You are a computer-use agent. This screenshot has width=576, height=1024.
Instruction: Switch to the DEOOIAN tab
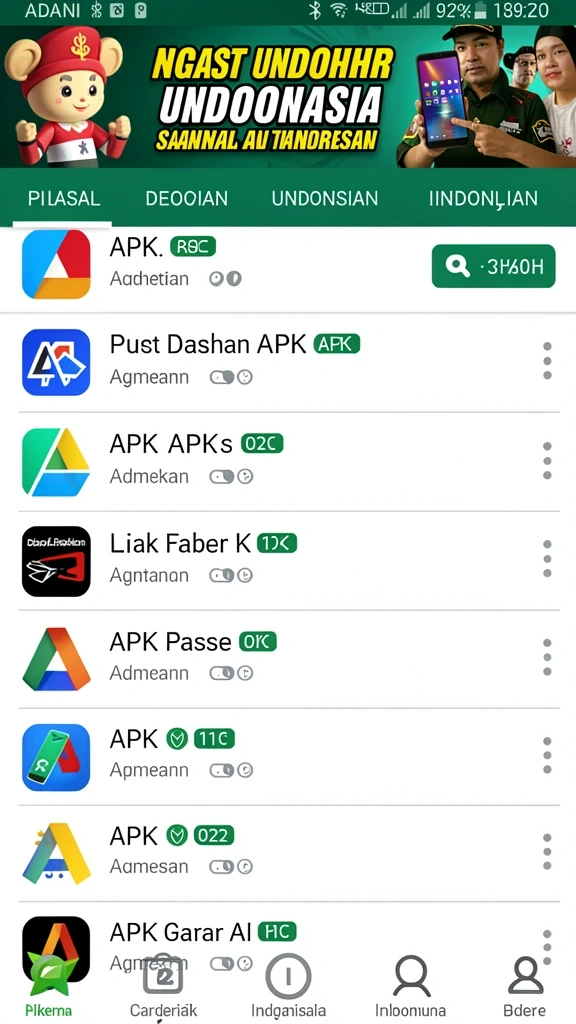pos(186,199)
